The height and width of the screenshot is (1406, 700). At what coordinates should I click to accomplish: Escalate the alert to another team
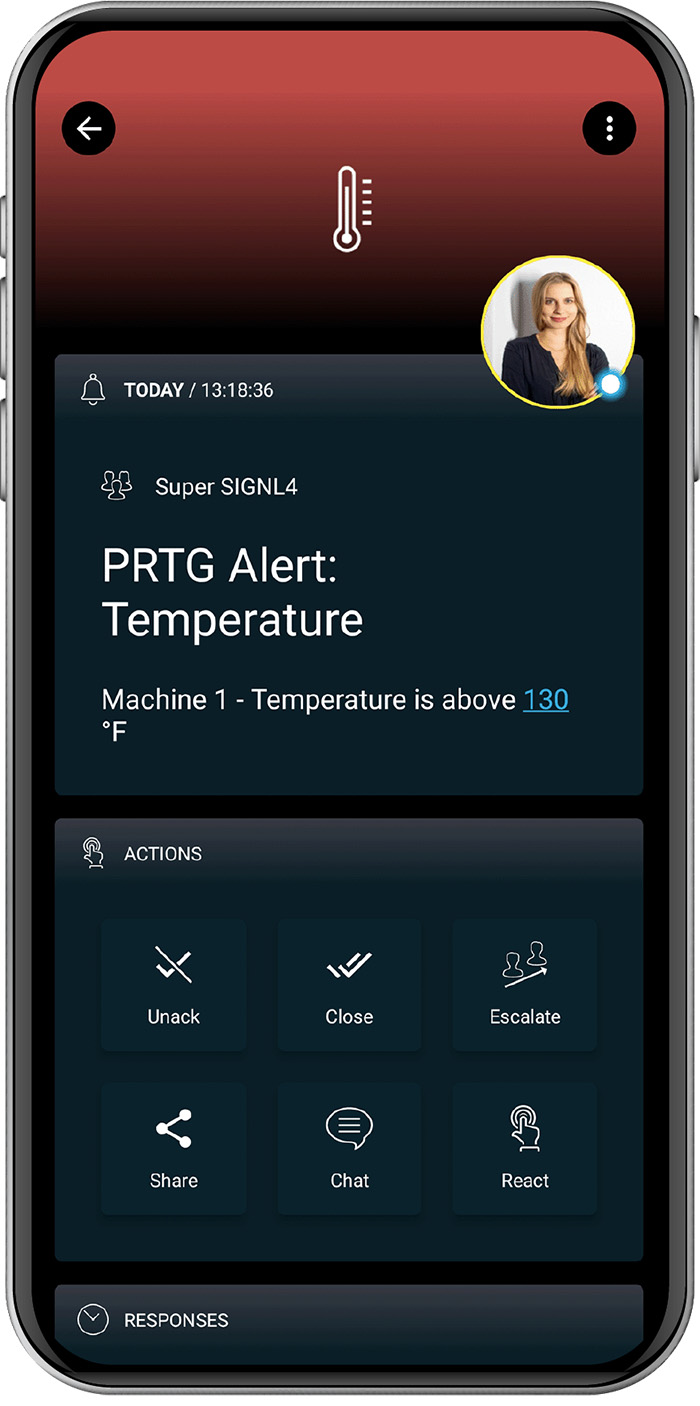click(525, 985)
